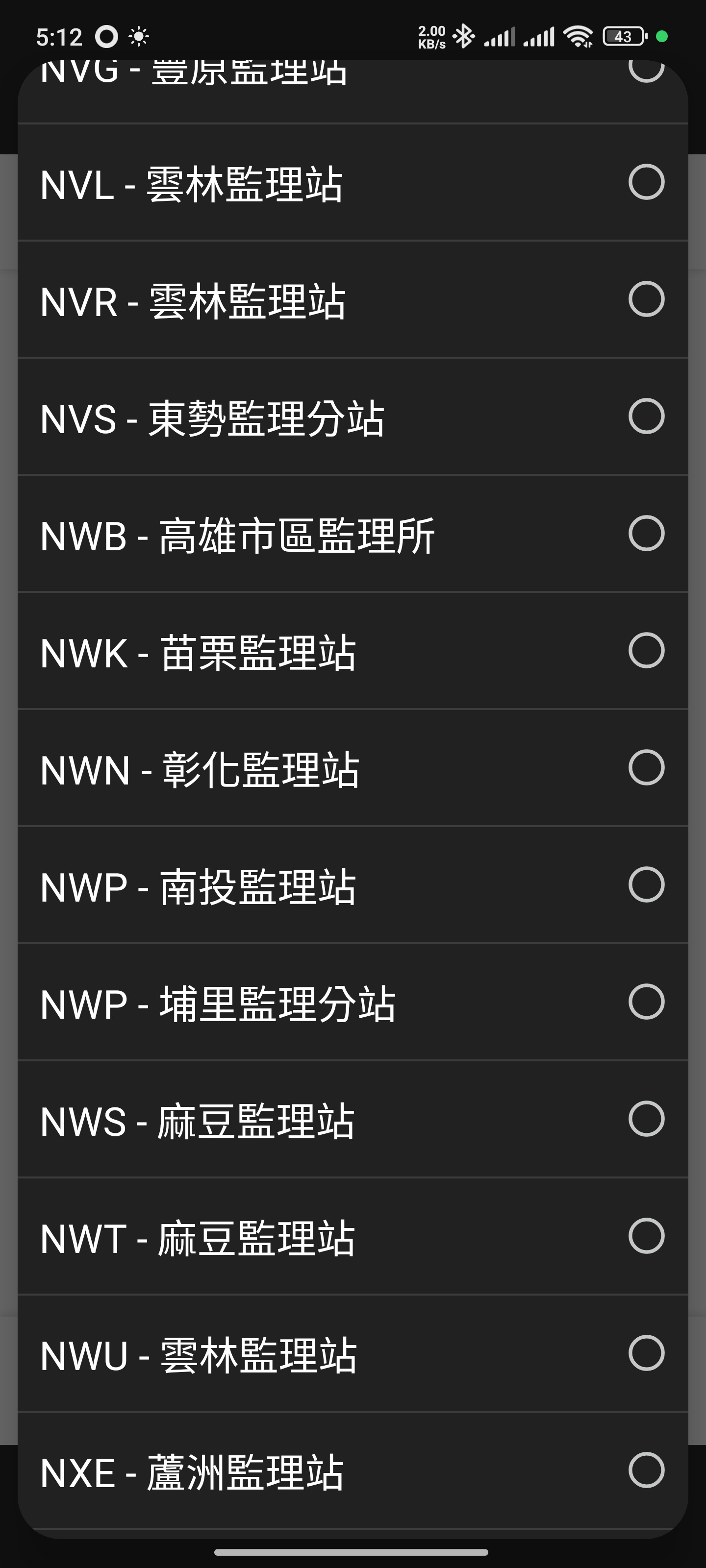Choose NWN - 彰化監理站
The image size is (706, 1568).
(352, 768)
